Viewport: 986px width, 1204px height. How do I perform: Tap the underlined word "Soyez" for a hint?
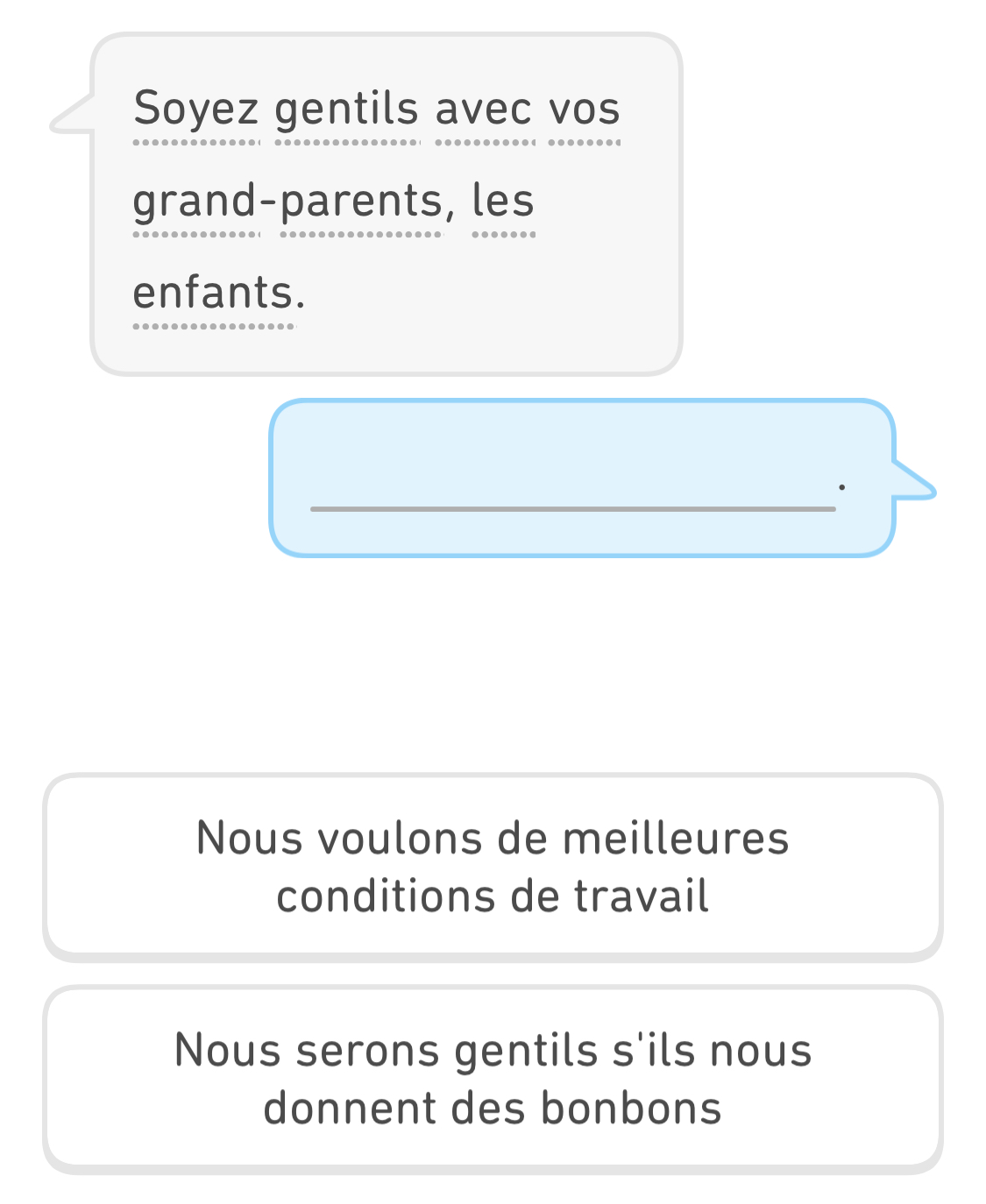(x=196, y=110)
